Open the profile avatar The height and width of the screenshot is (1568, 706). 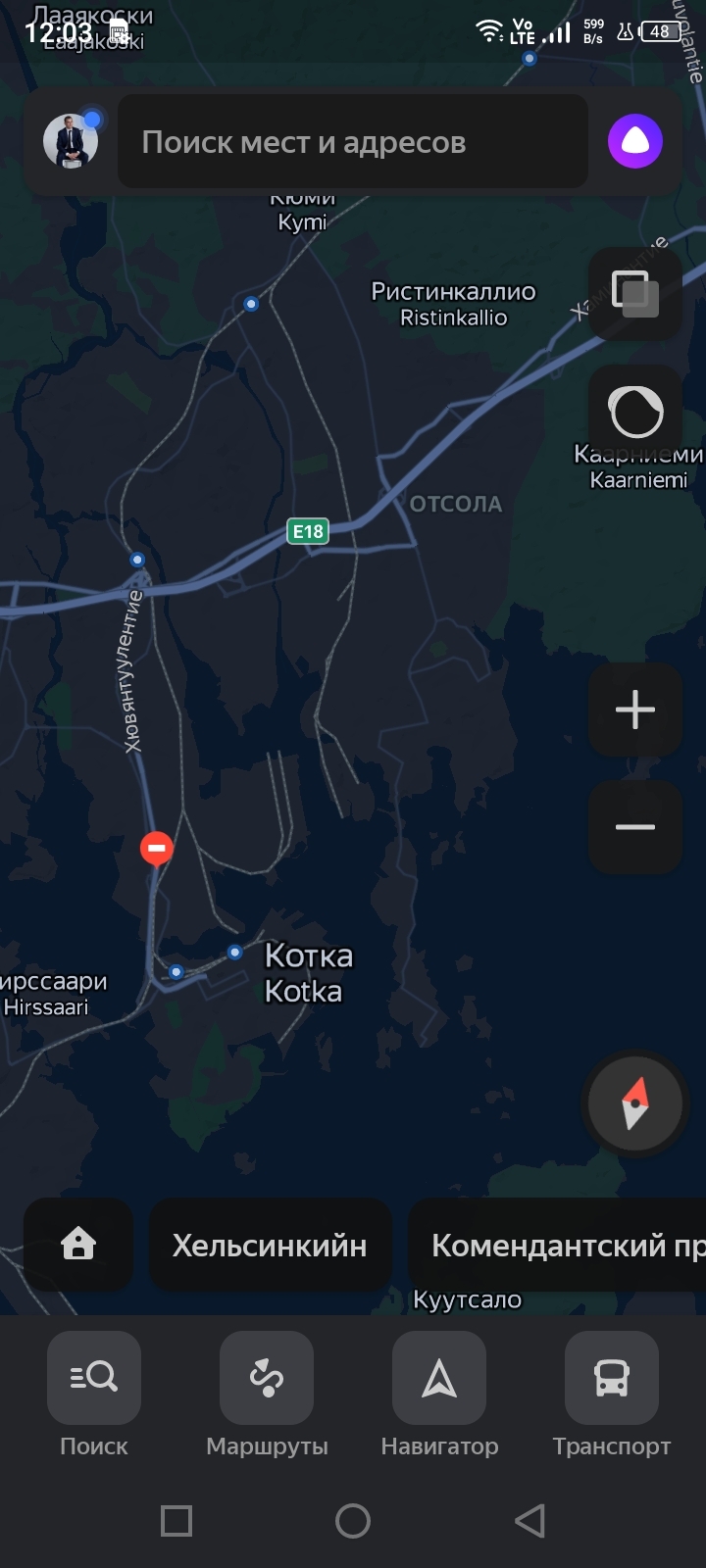pyautogui.click(x=71, y=141)
